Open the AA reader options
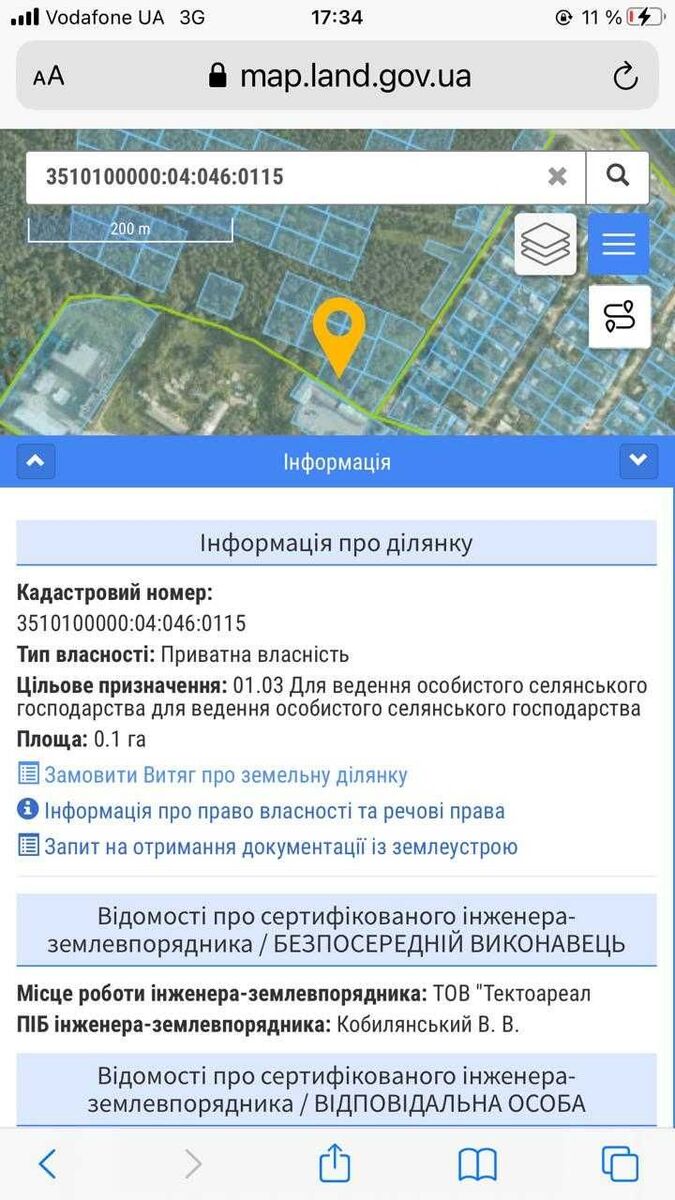 [x=48, y=77]
